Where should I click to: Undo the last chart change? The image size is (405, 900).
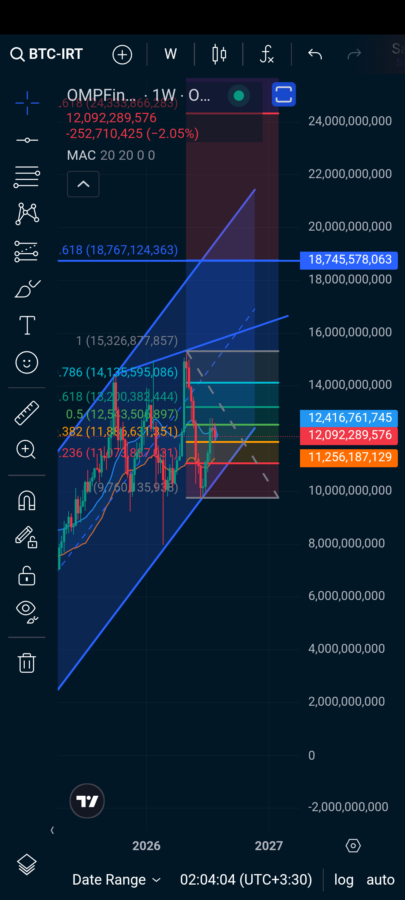tap(315, 55)
